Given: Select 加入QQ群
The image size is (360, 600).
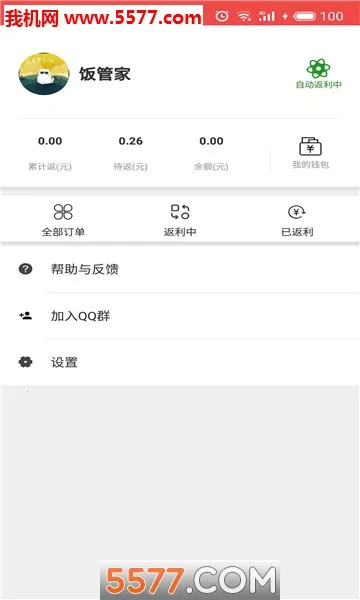Looking at the screenshot, I should (180, 316).
